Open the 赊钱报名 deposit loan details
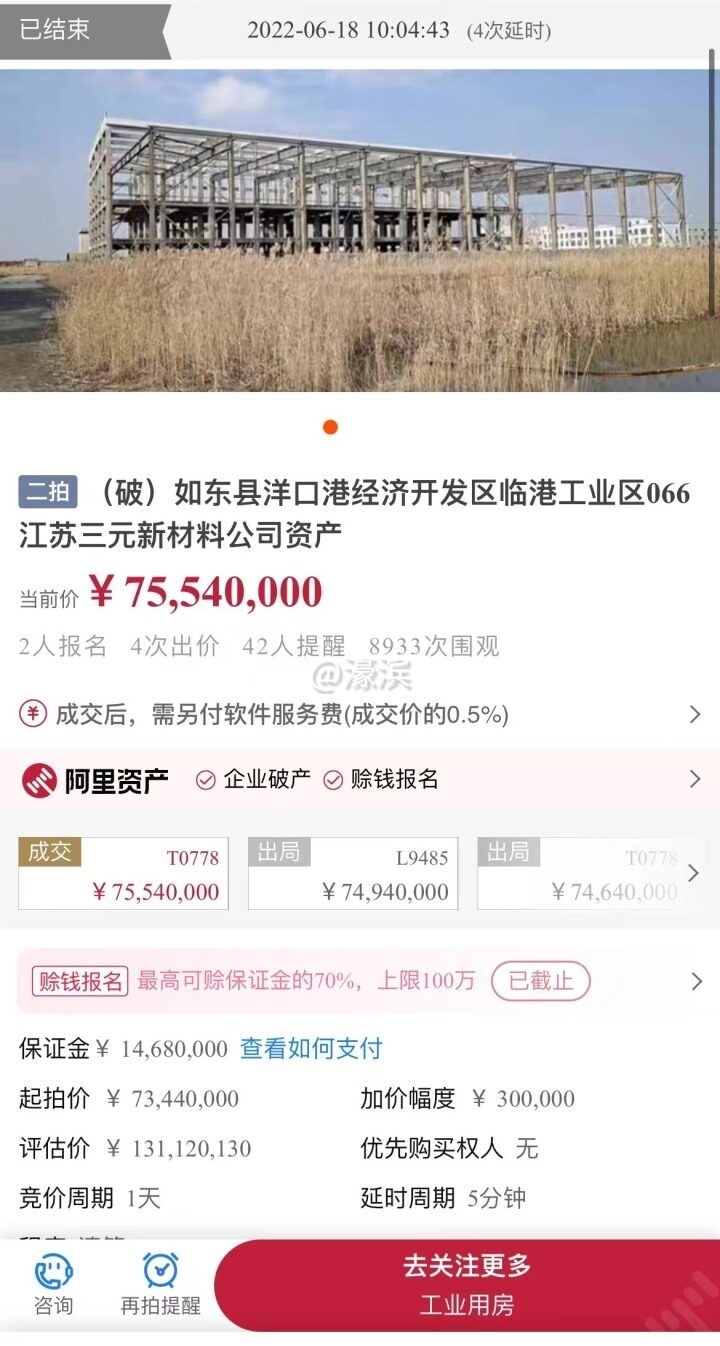This screenshot has width=720, height=1346. click(360, 981)
